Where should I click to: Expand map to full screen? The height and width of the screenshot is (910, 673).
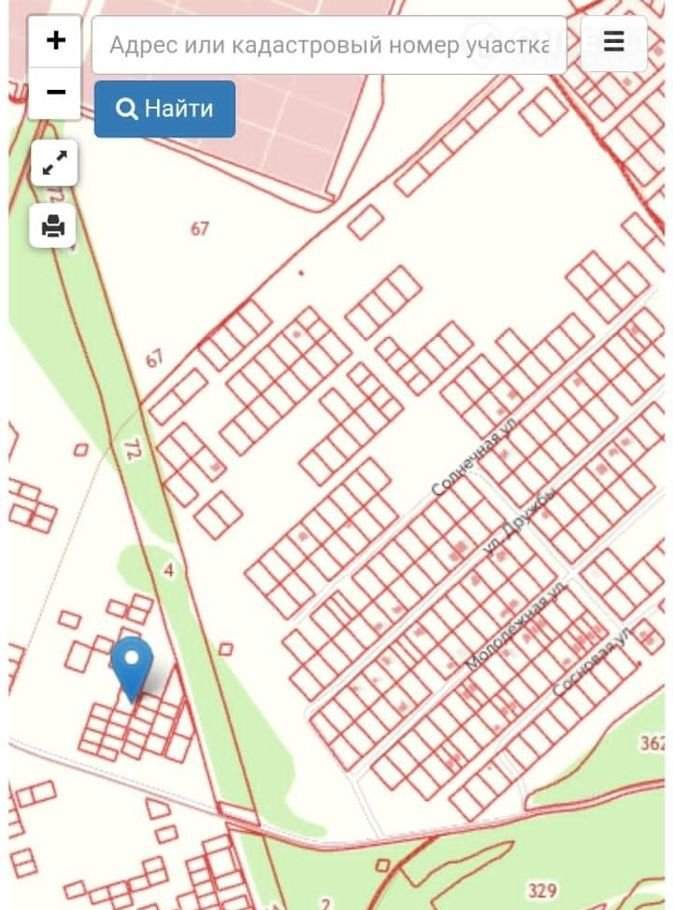(x=54, y=164)
